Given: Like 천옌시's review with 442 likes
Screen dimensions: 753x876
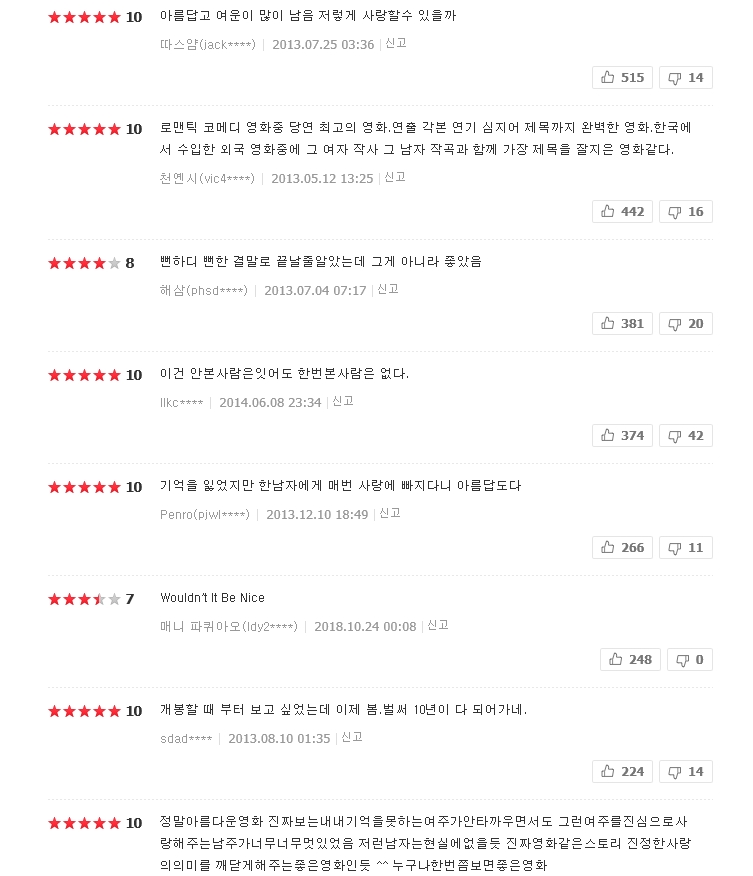Looking at the screenshot, I should [x=622, y=212].
